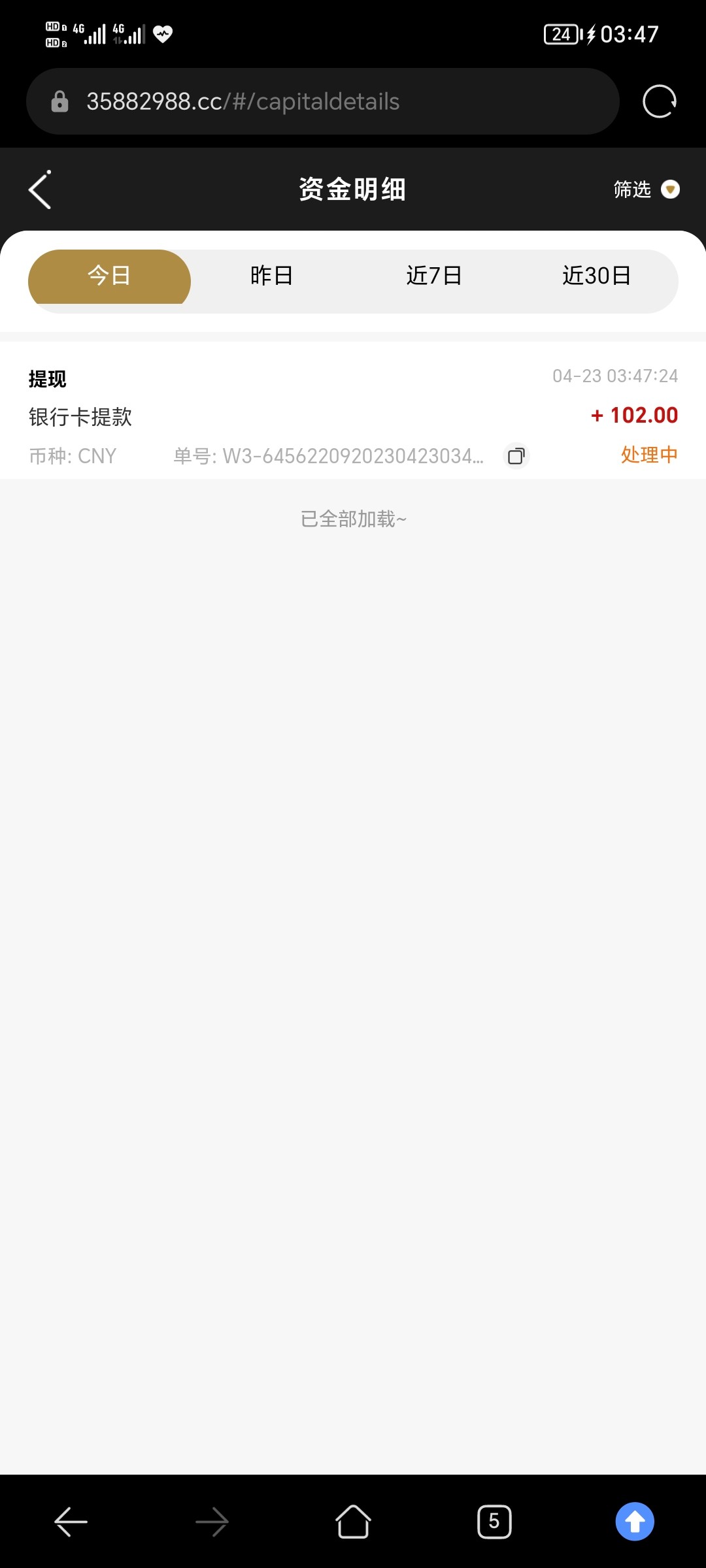Image resolution: width=706 pixels, height=1568 pixels.
Task: Show records for 近7日
Action: [x=434, y=276]
